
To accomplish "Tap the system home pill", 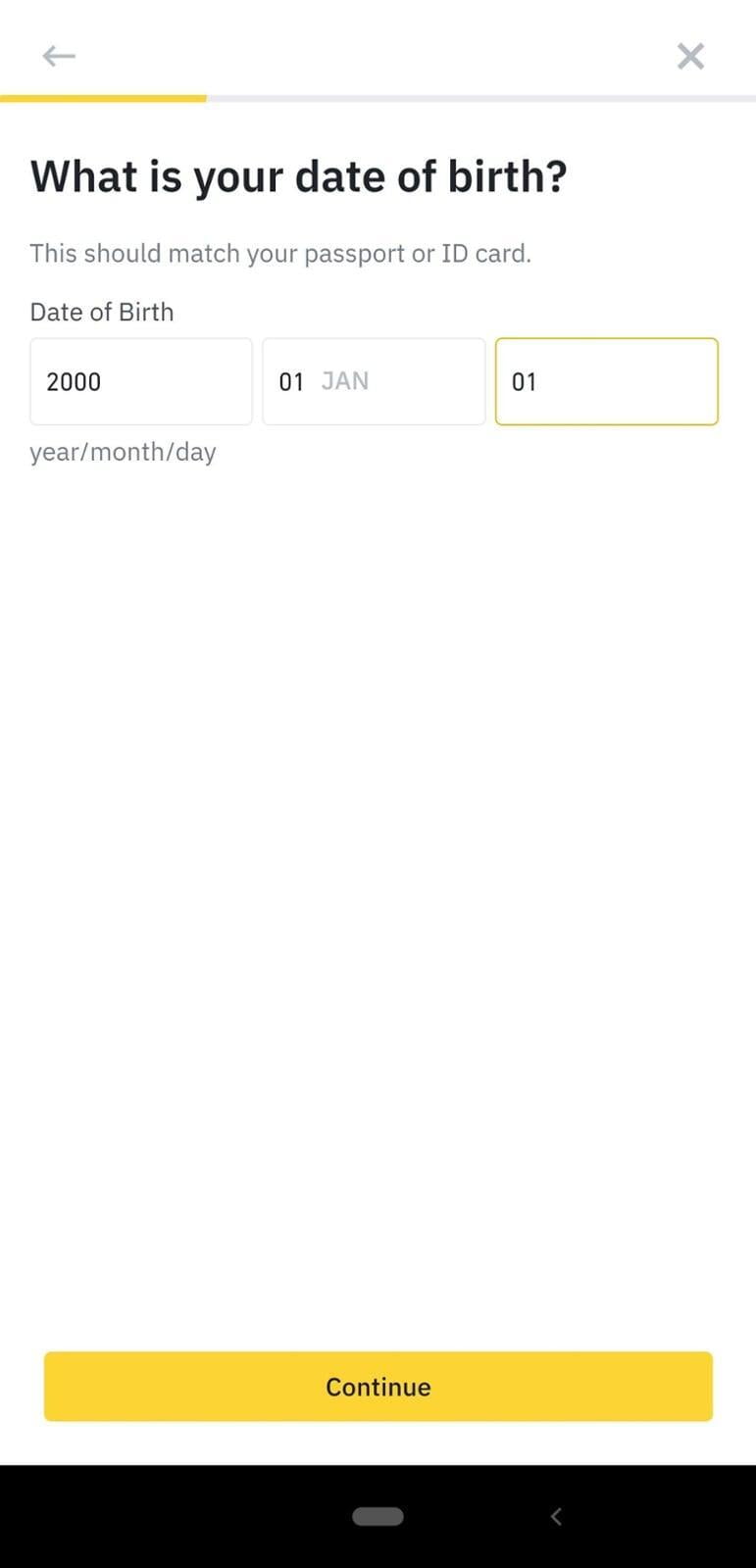I will click(x=378, y=1516).
